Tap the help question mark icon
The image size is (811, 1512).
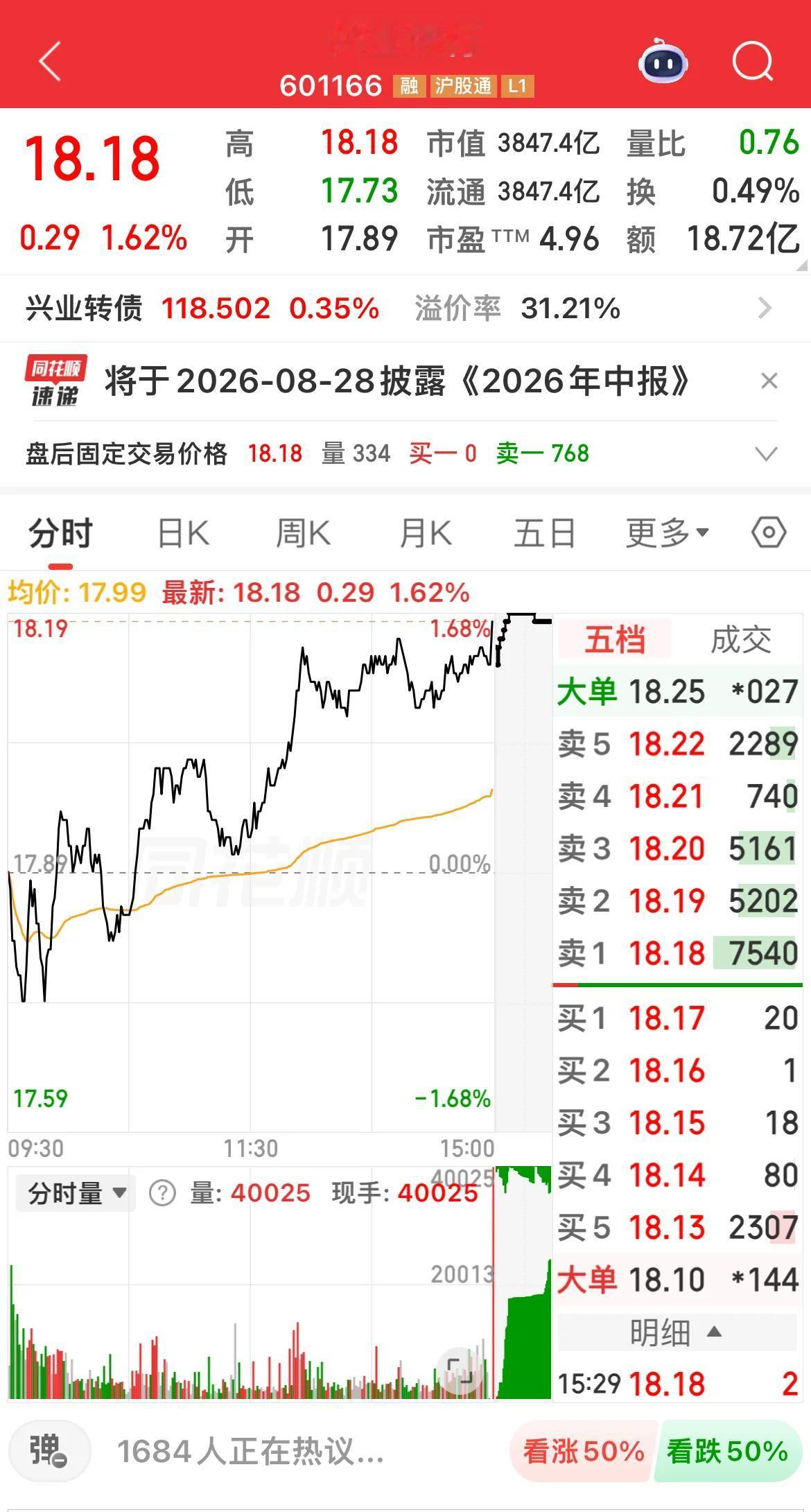point(162,1193)
